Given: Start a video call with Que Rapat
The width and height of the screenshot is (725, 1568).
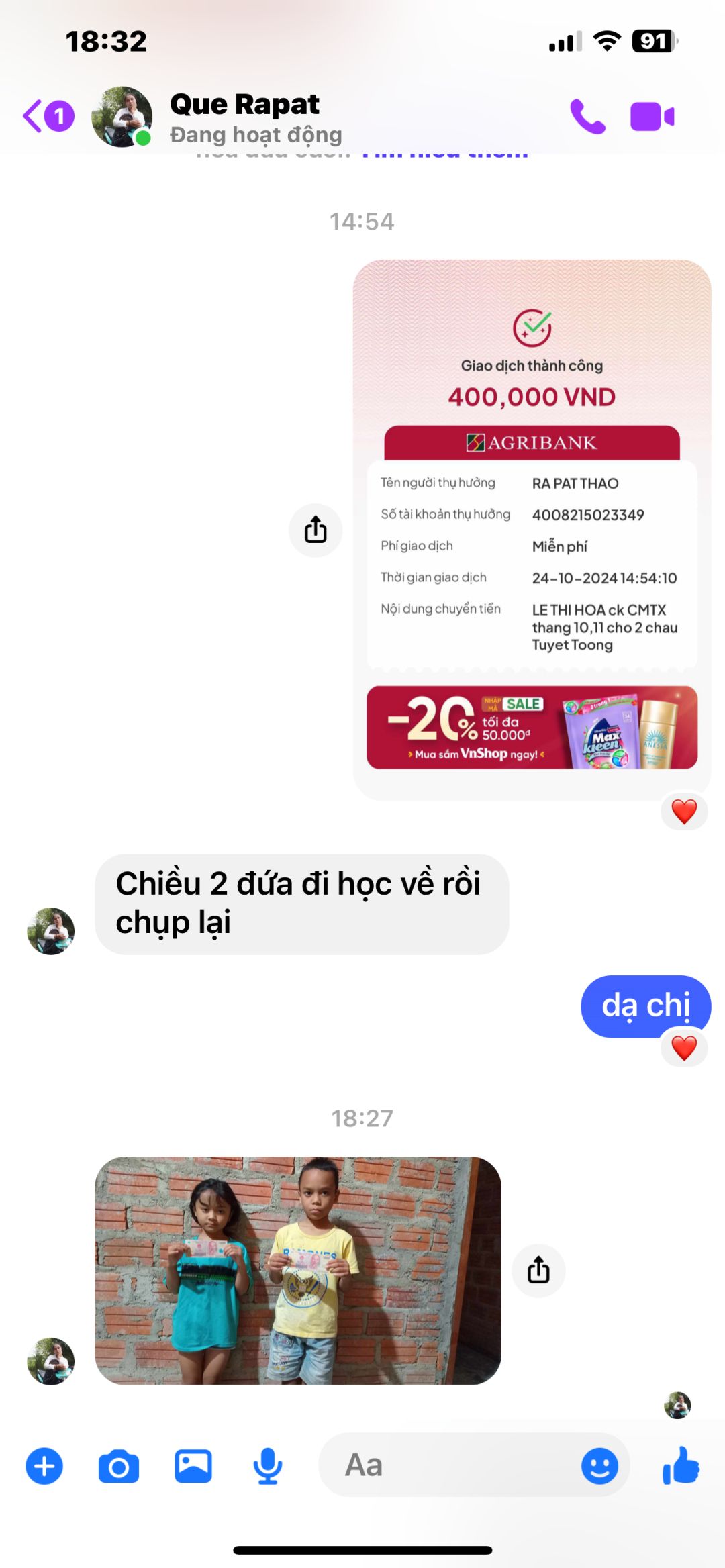Looking at the screenshot, I should (652, 117).
